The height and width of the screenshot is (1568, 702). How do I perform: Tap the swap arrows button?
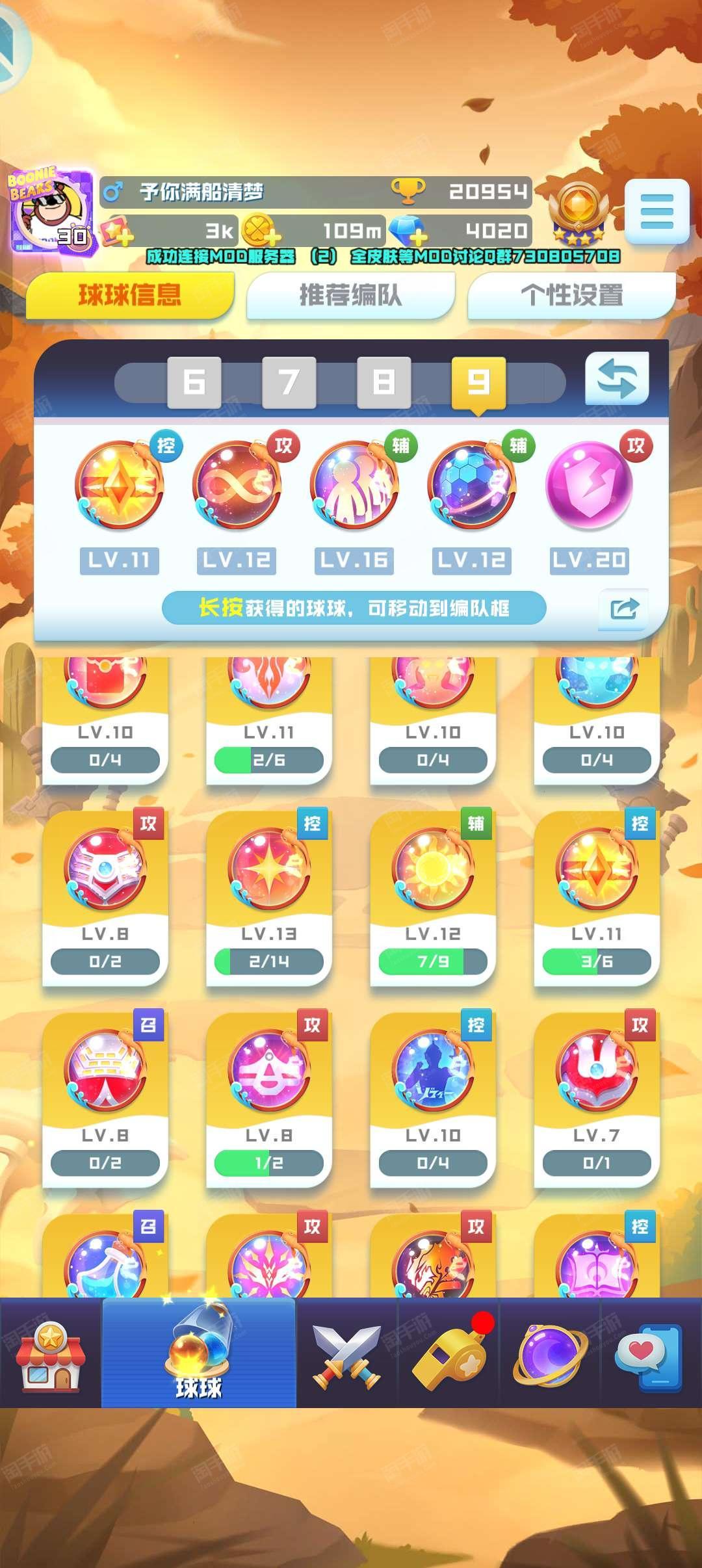617,379
